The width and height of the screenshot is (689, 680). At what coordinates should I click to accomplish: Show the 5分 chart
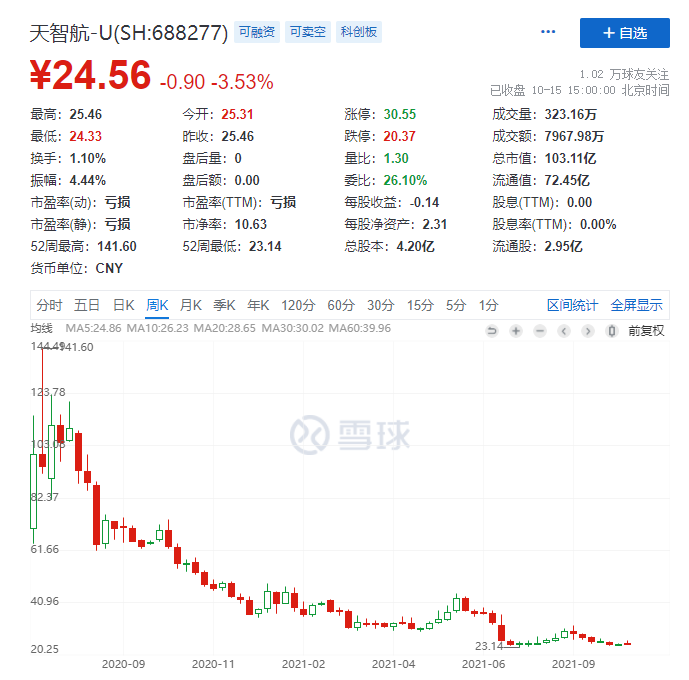point(456,305)
